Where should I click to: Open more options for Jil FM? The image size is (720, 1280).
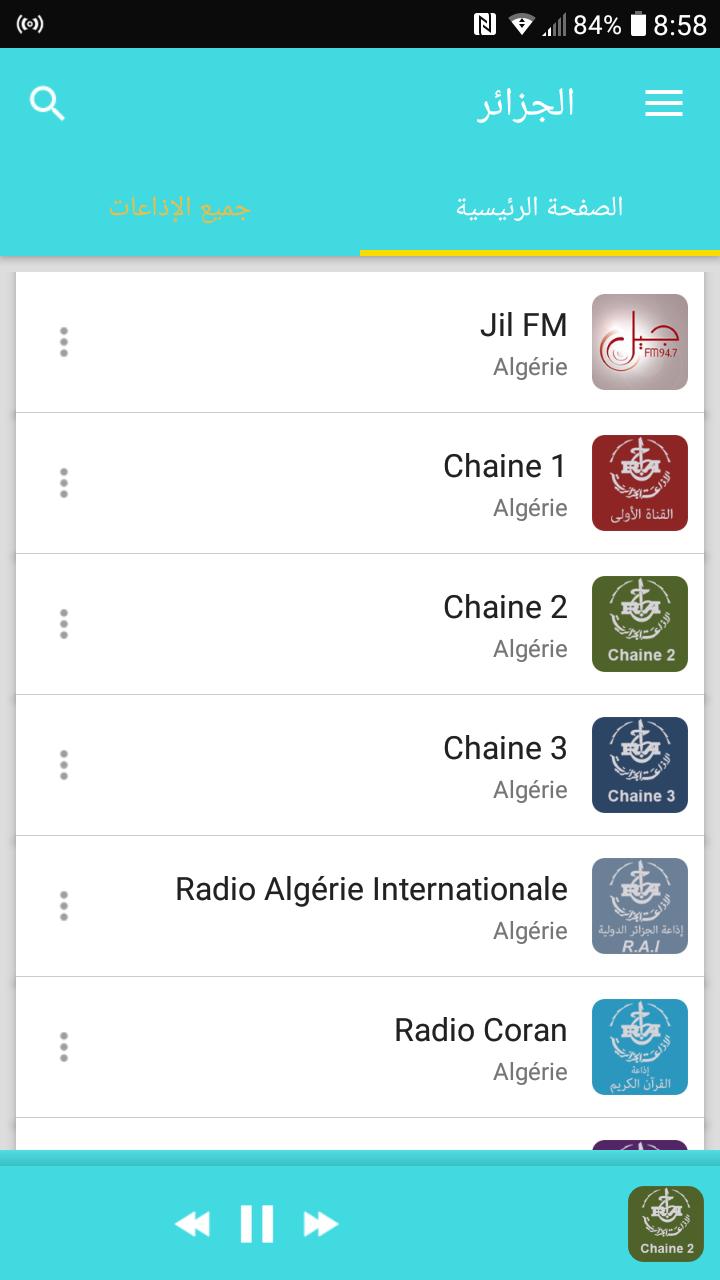click(64, 342)
